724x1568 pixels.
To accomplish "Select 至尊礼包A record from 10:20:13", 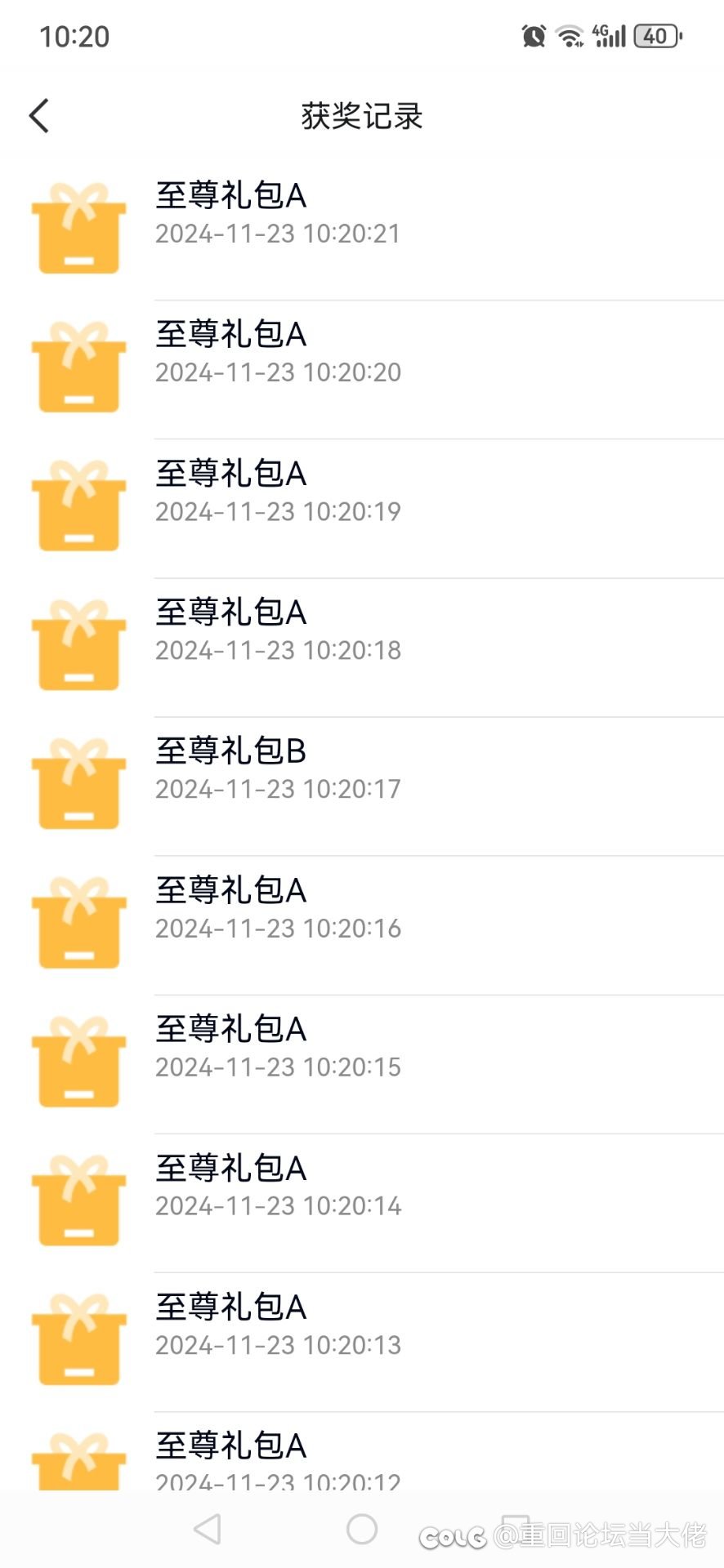I will [x=362, y=1341].
